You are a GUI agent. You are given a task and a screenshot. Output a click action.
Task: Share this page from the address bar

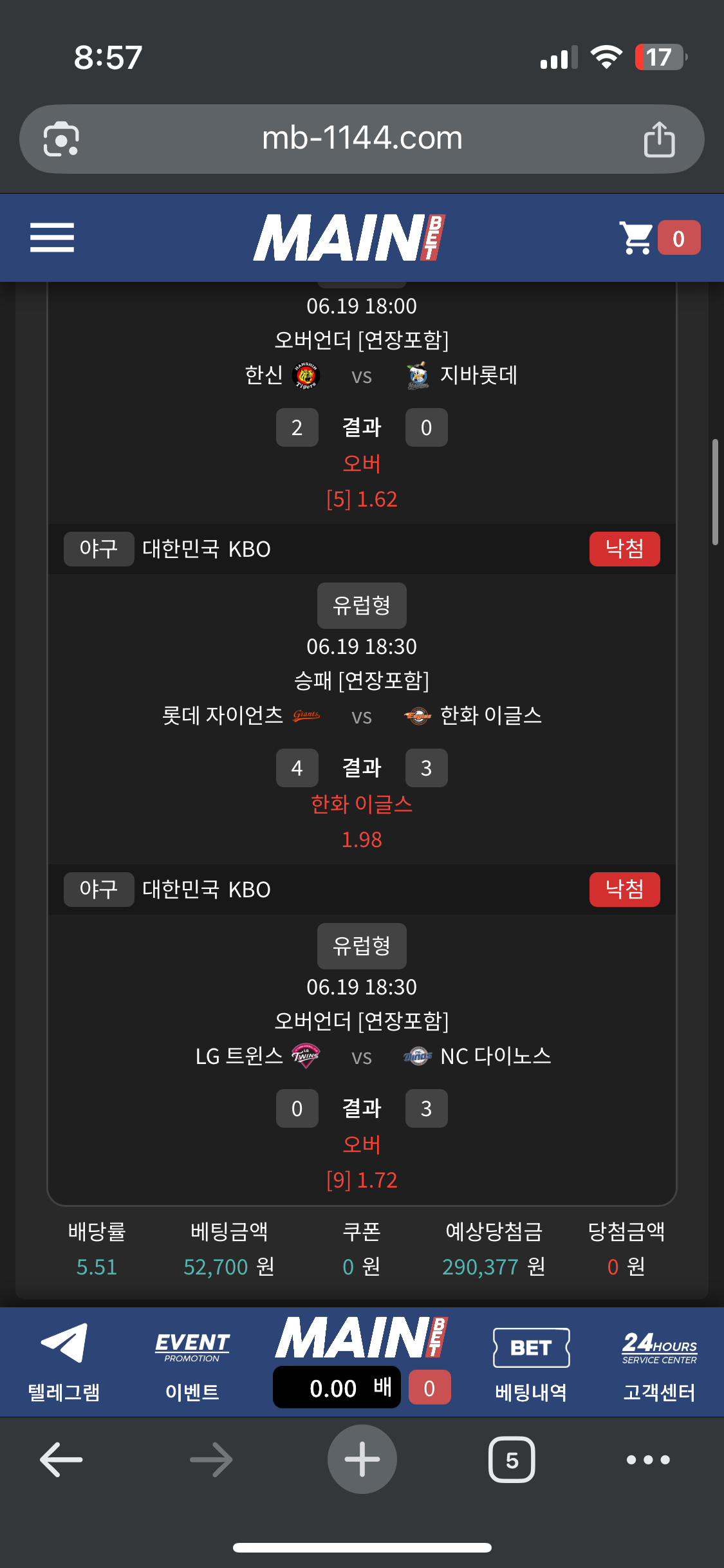click(659, 139)
